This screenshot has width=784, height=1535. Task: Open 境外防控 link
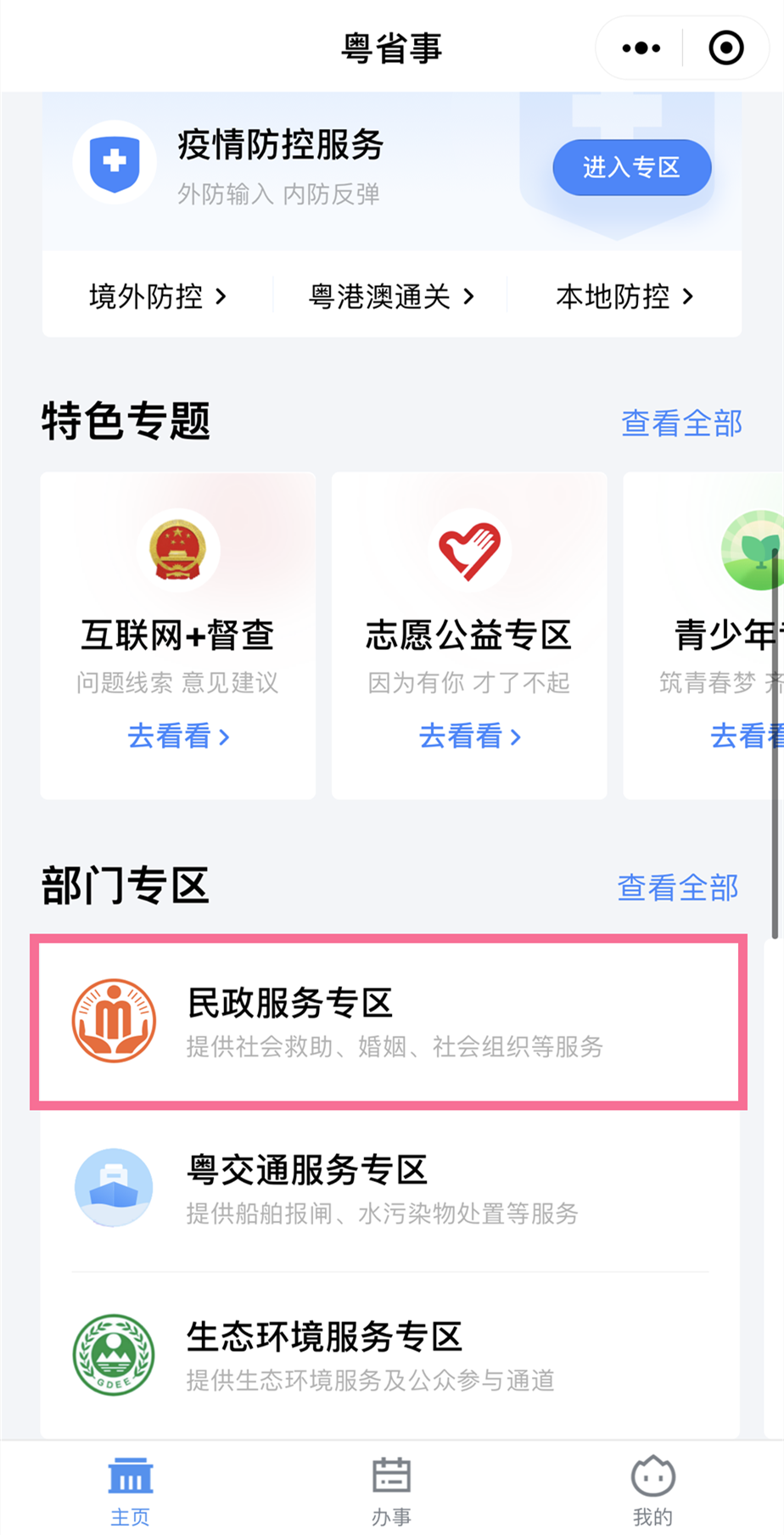pyautogui.click(x=158, y=297)
